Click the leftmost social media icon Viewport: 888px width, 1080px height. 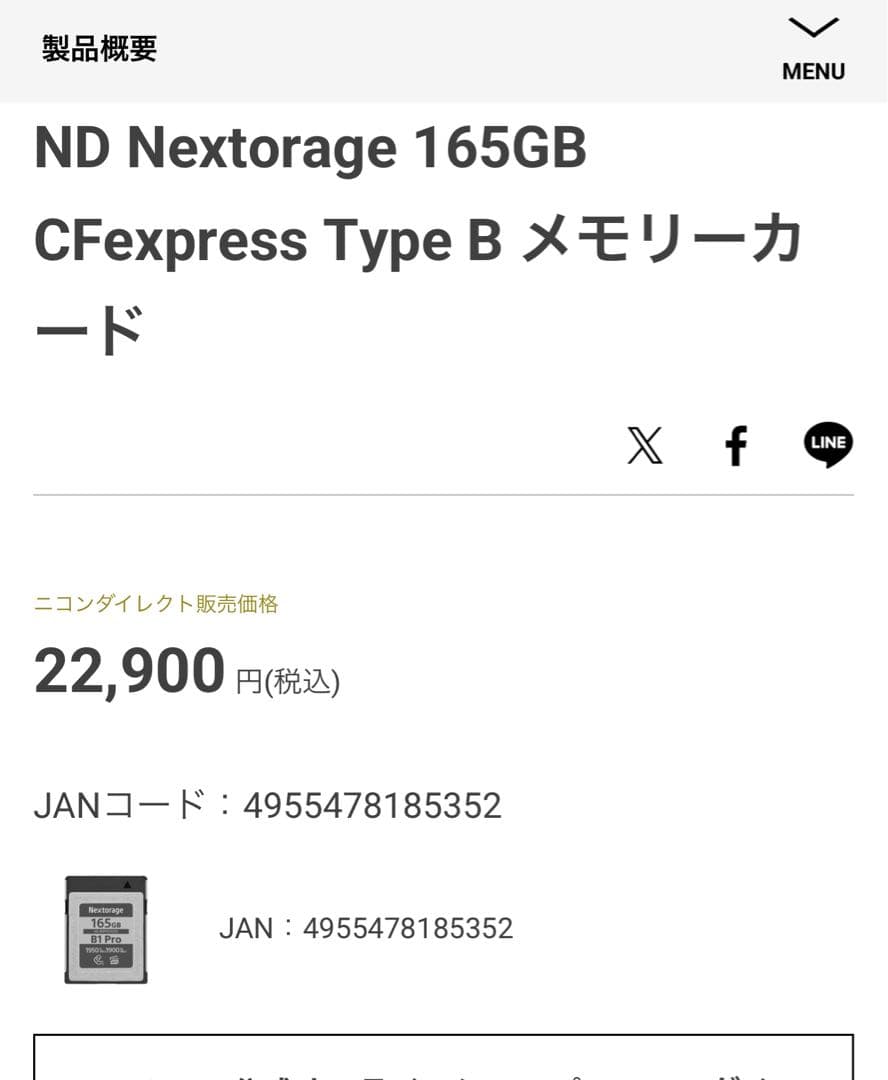point(645,446)
